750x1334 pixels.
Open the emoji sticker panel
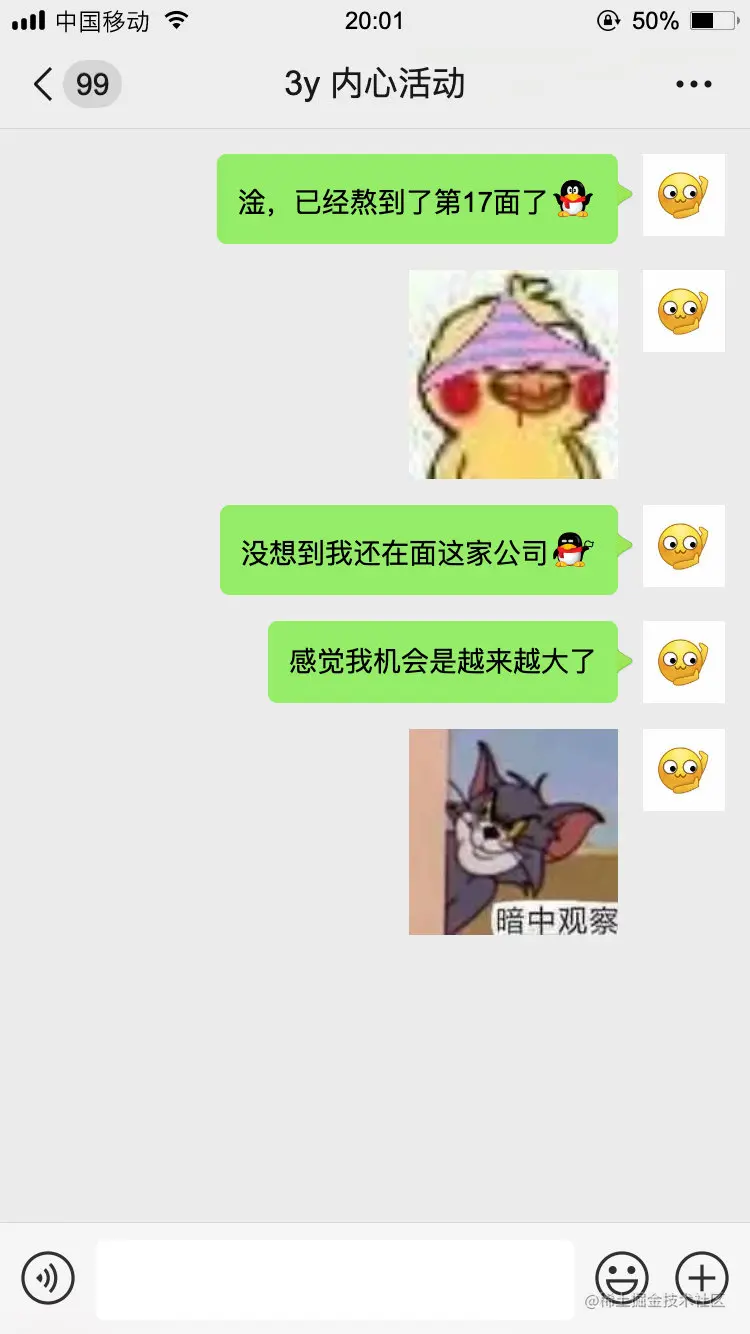pyautogui.click(x=621, y=1277)
